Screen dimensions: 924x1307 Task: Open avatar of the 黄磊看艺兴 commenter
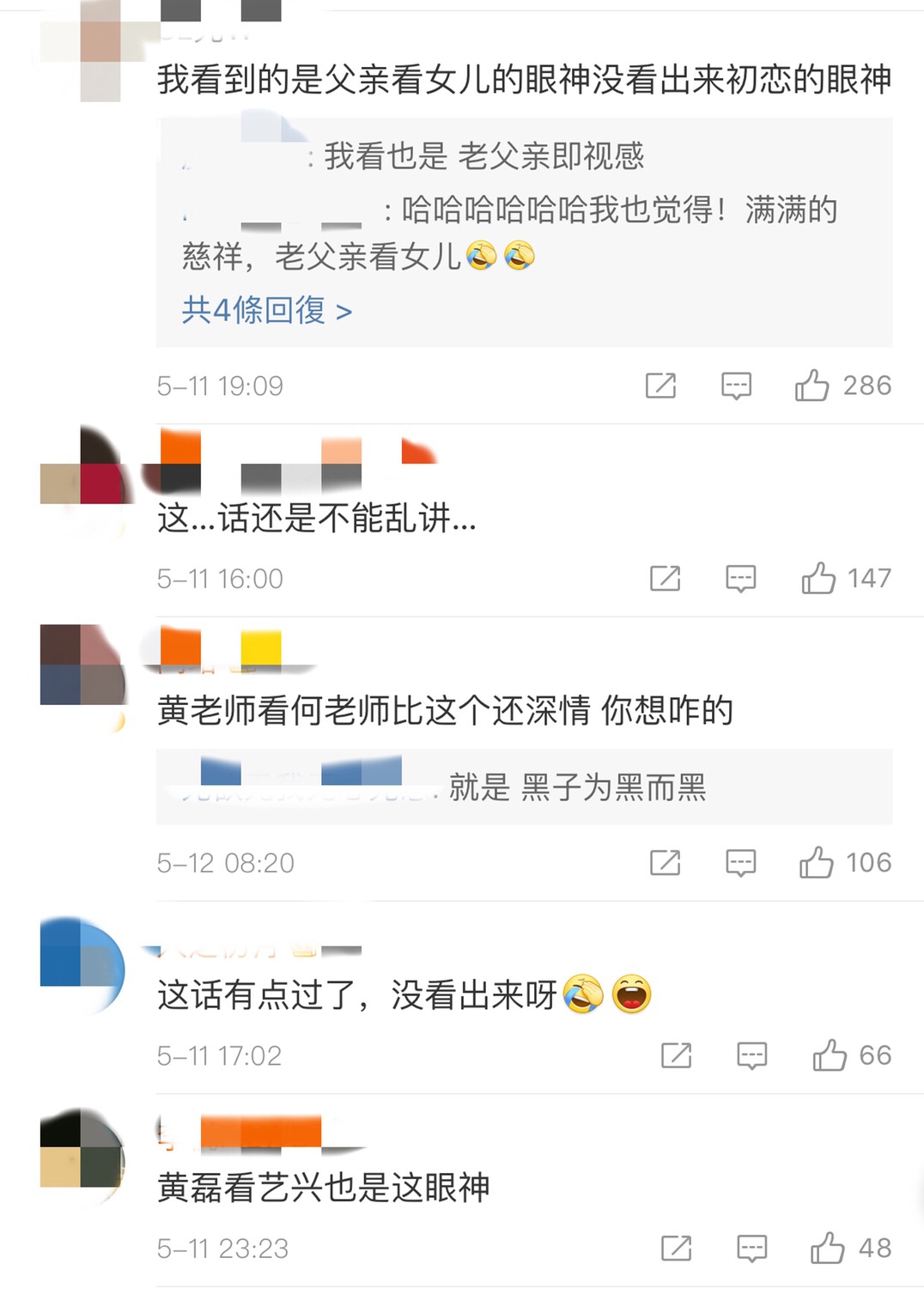(x=82, y=1148)
